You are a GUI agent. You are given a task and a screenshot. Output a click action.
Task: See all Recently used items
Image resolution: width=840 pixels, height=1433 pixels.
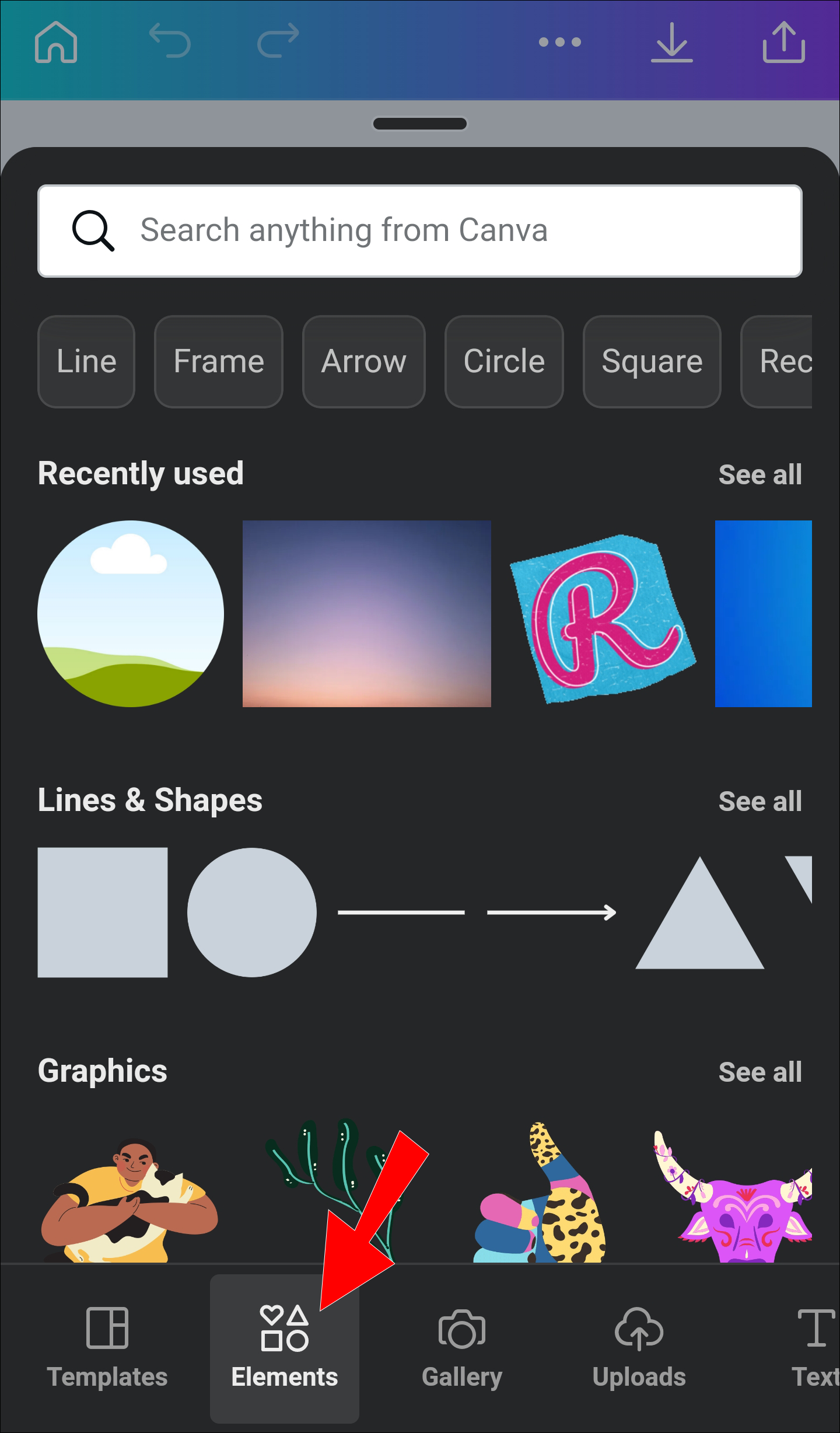759,474
